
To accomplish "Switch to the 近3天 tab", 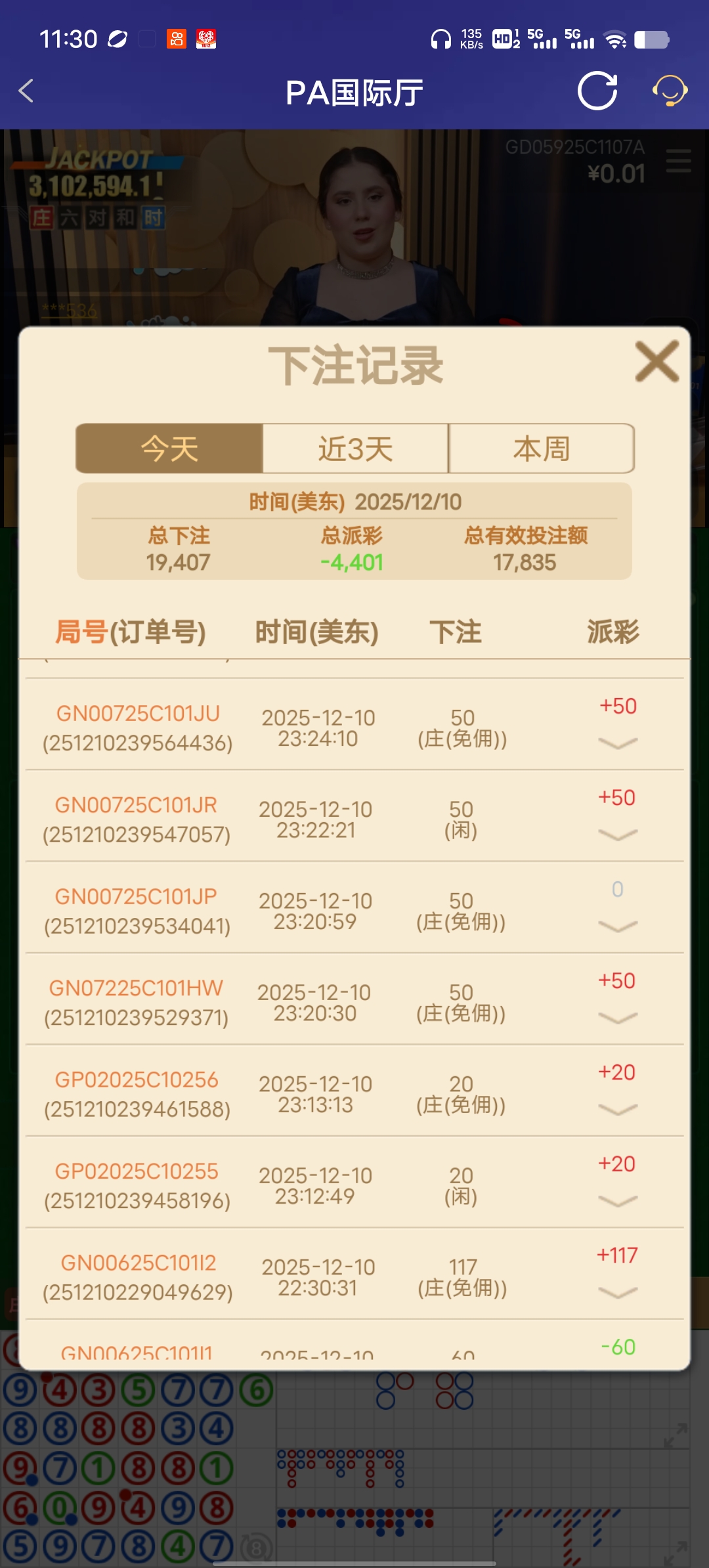I will point(354,448).
